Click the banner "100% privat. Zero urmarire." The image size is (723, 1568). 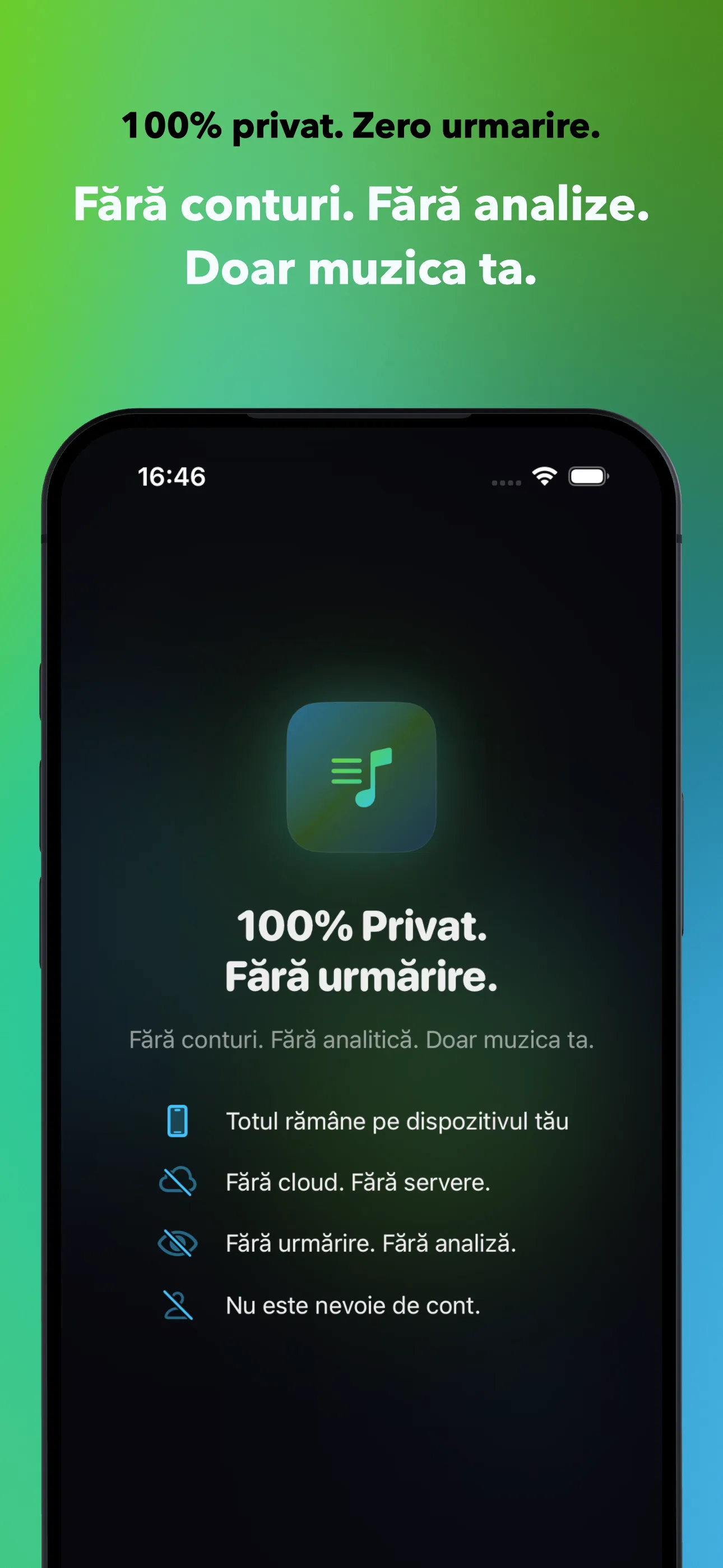click(361, 126)
